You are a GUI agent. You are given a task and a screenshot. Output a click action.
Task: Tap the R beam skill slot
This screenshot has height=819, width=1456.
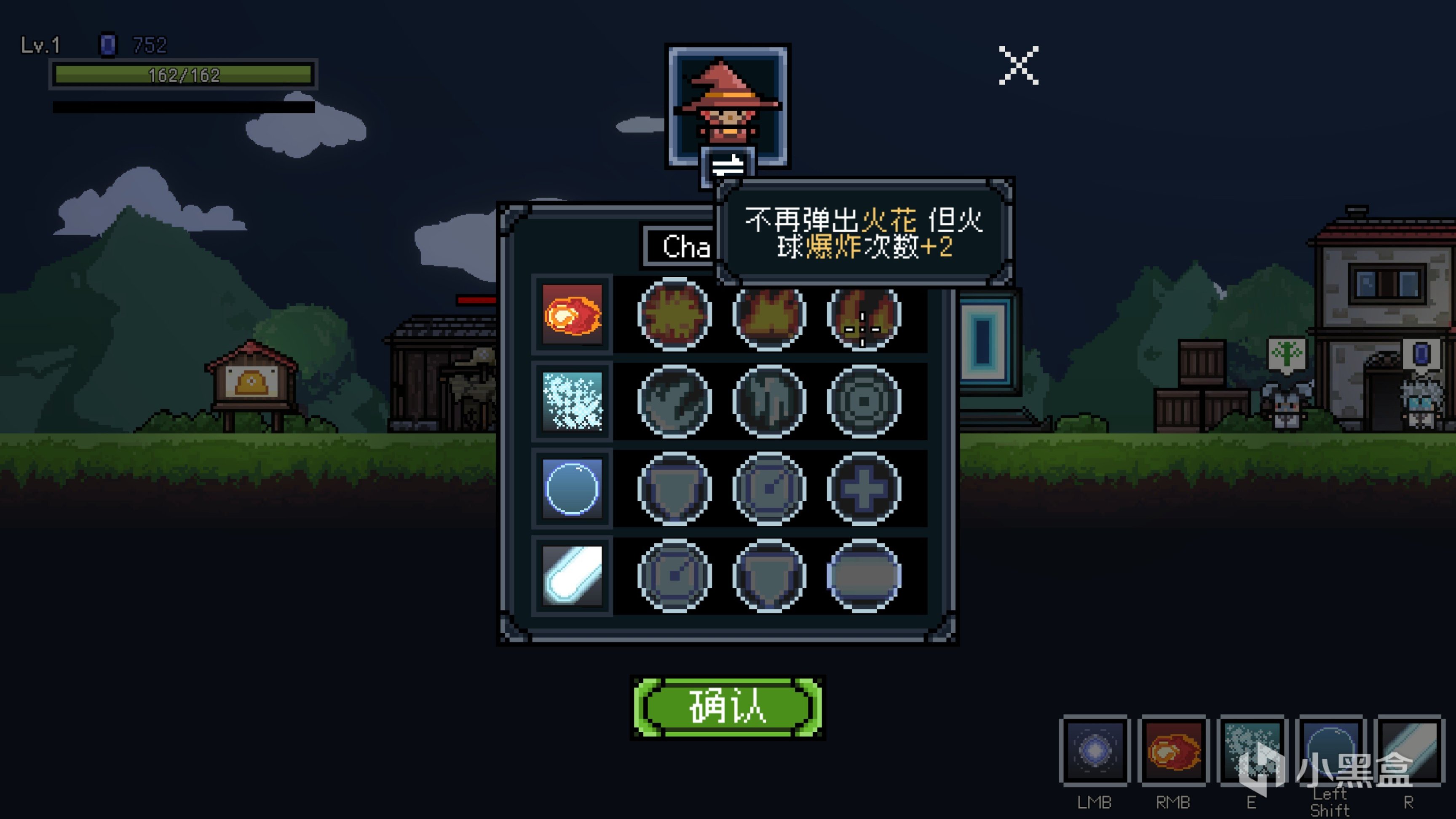pyautogui.click(x=1409, y=751)
